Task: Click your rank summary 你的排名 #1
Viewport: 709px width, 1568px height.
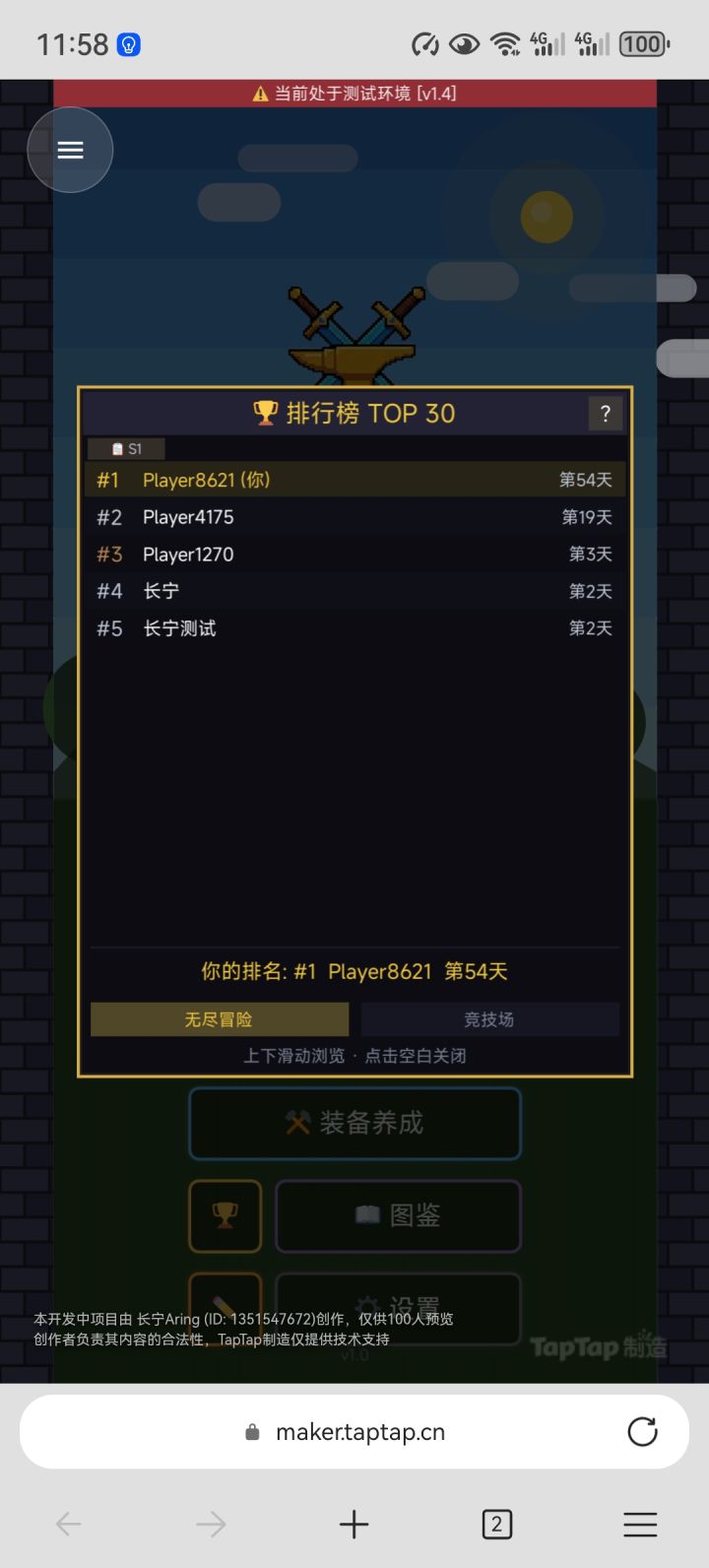Action: (354, 971)
